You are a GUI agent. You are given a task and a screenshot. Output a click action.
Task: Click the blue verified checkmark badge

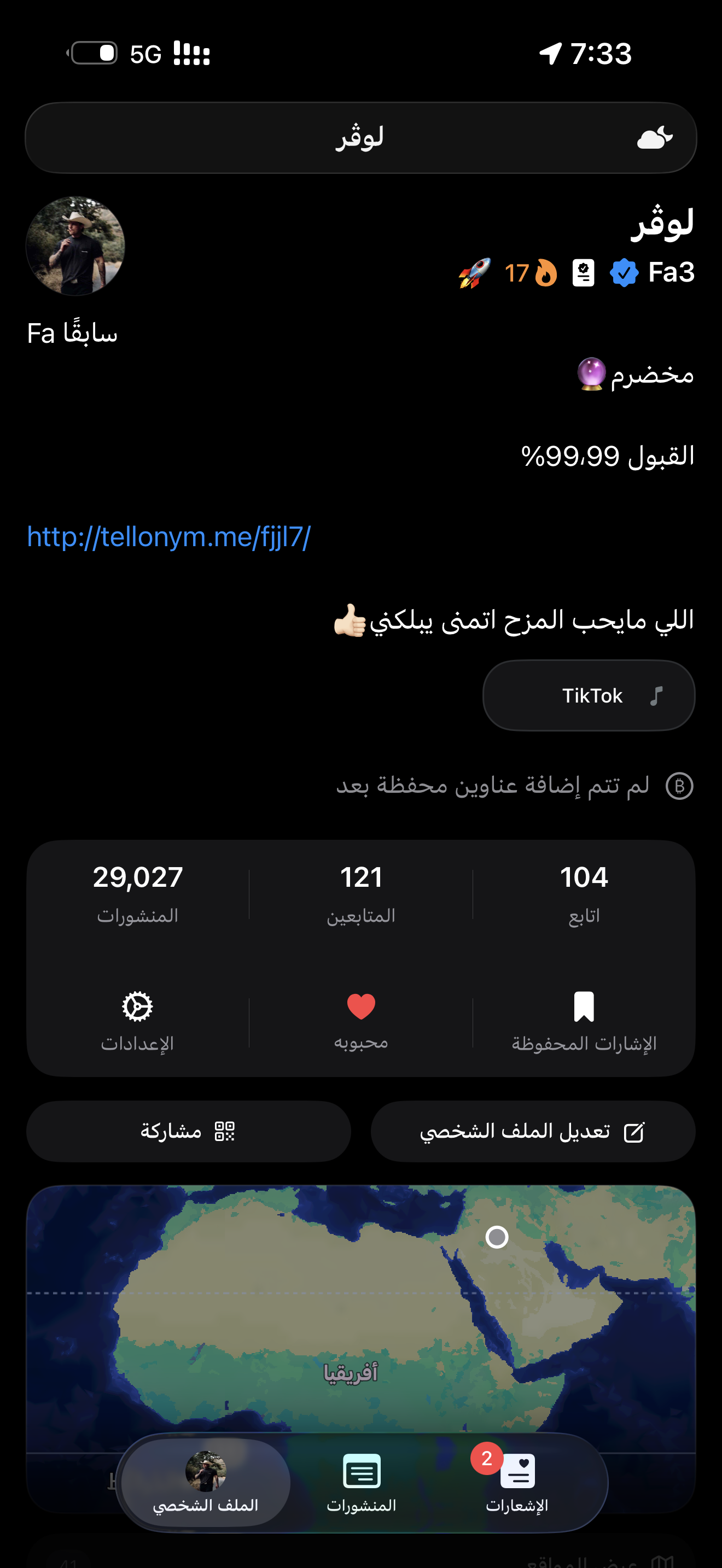pos(624,273)
